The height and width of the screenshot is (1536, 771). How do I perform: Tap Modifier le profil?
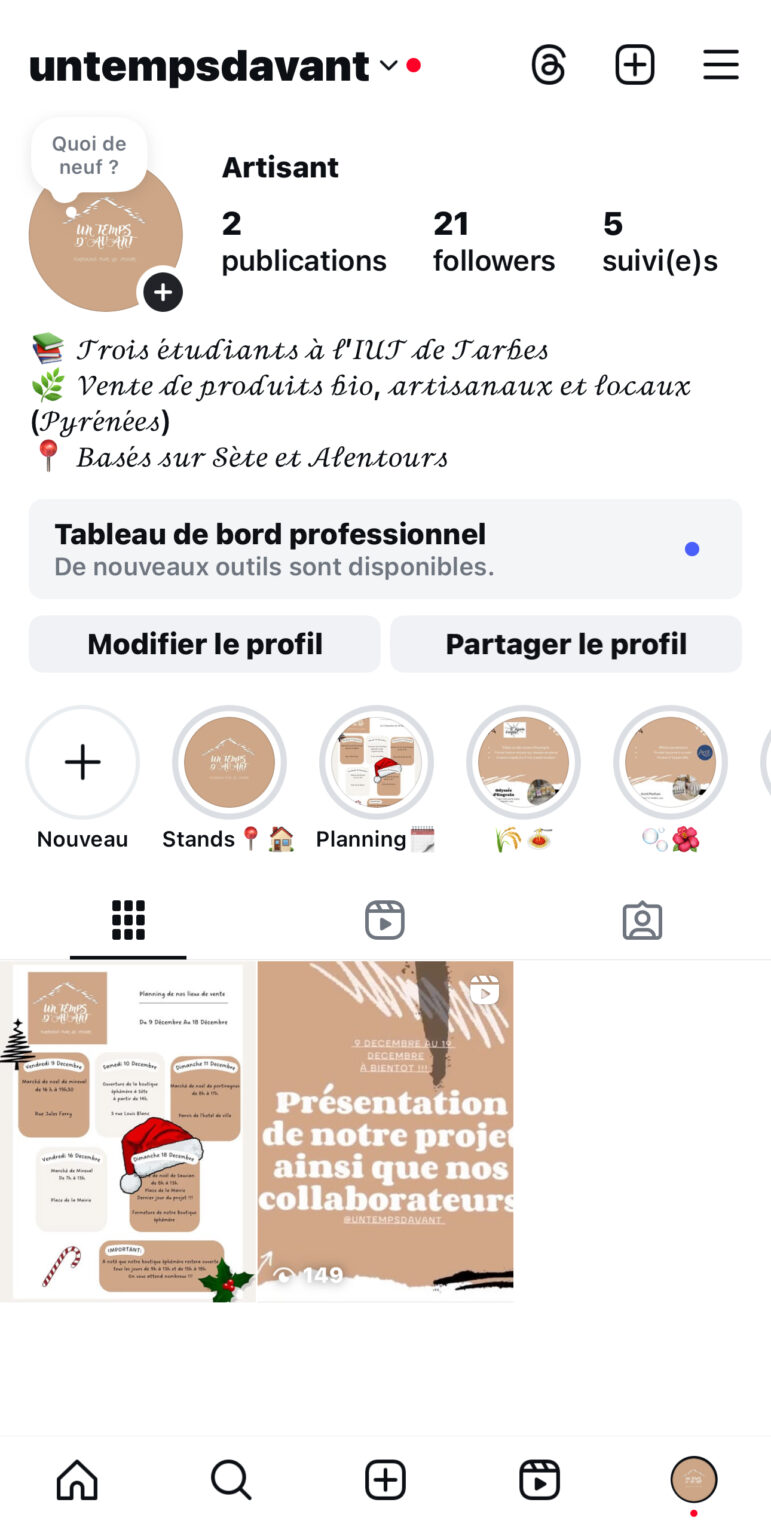coord(205,644)
